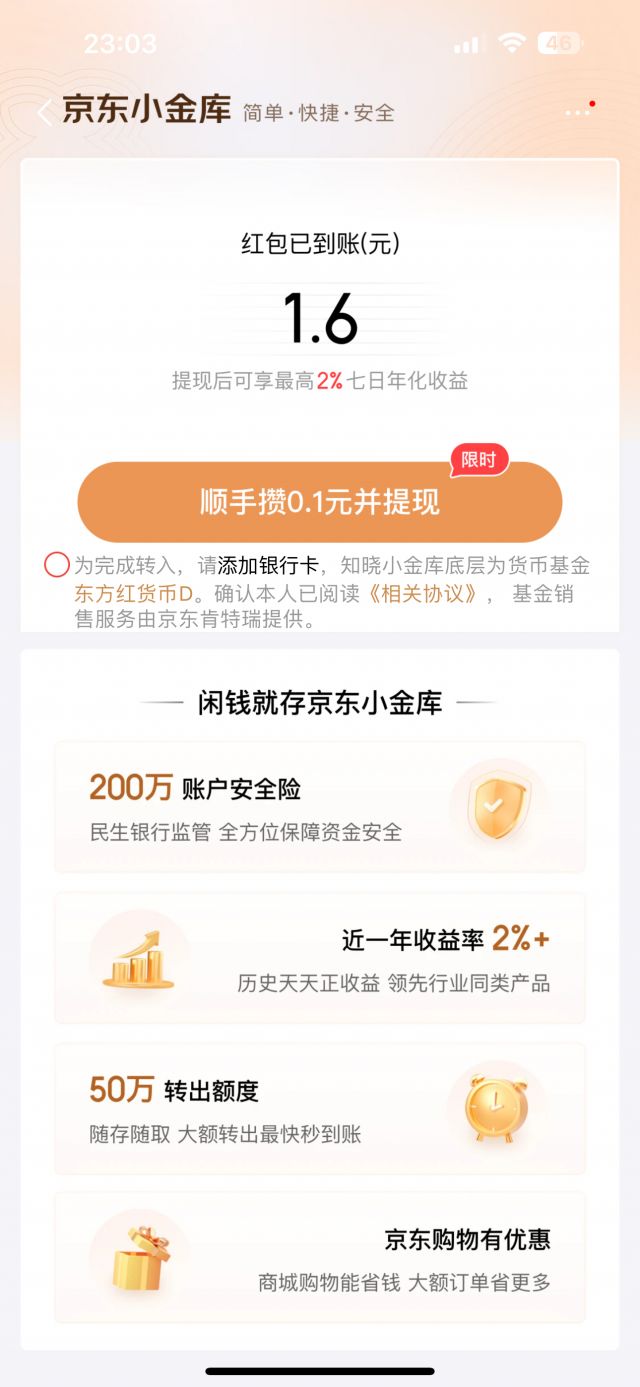Open the three-dot overflow menu
The width and height of the screenshot is (640, 1387).
pyautogui.click(x=578, y=113)
